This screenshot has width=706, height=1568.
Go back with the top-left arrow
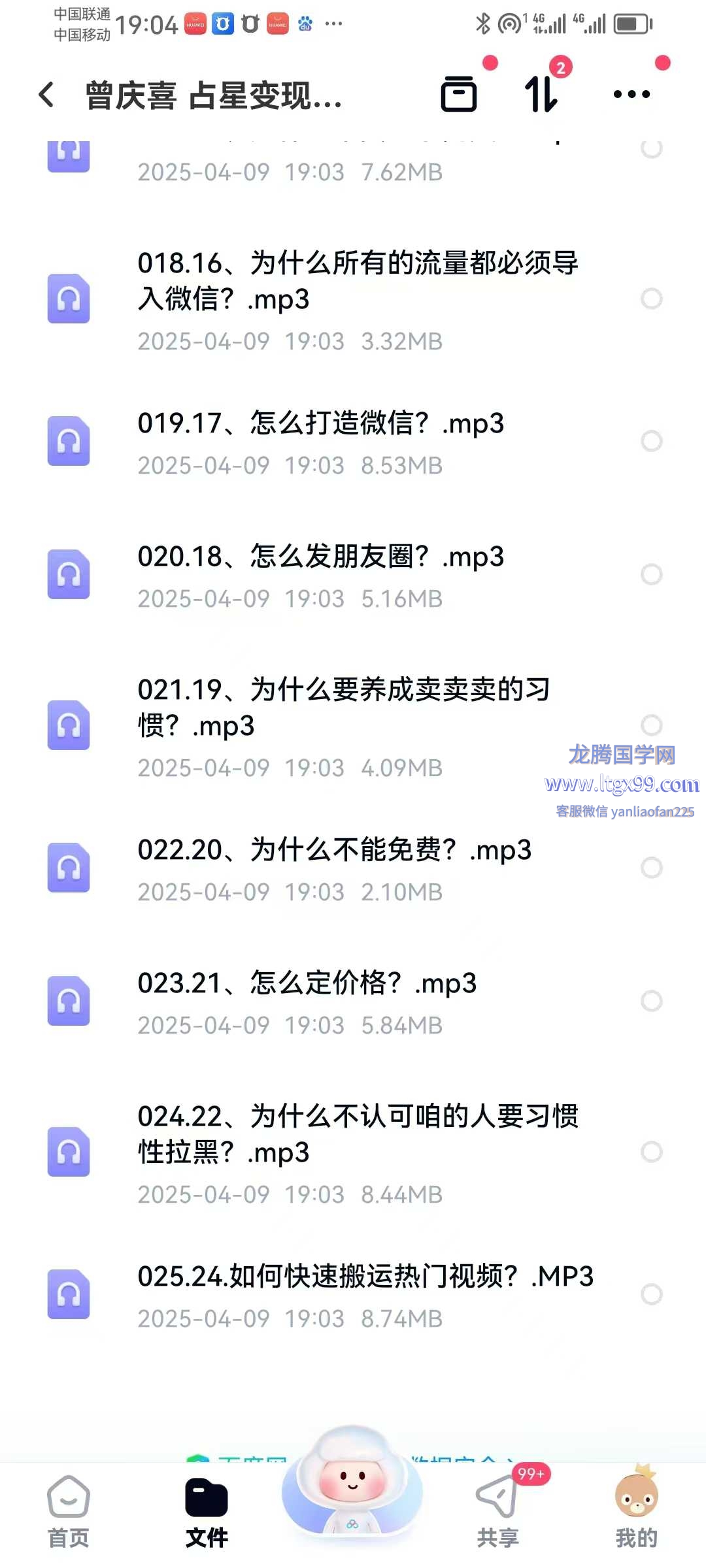pyautogui.click(x=46, y=95)
